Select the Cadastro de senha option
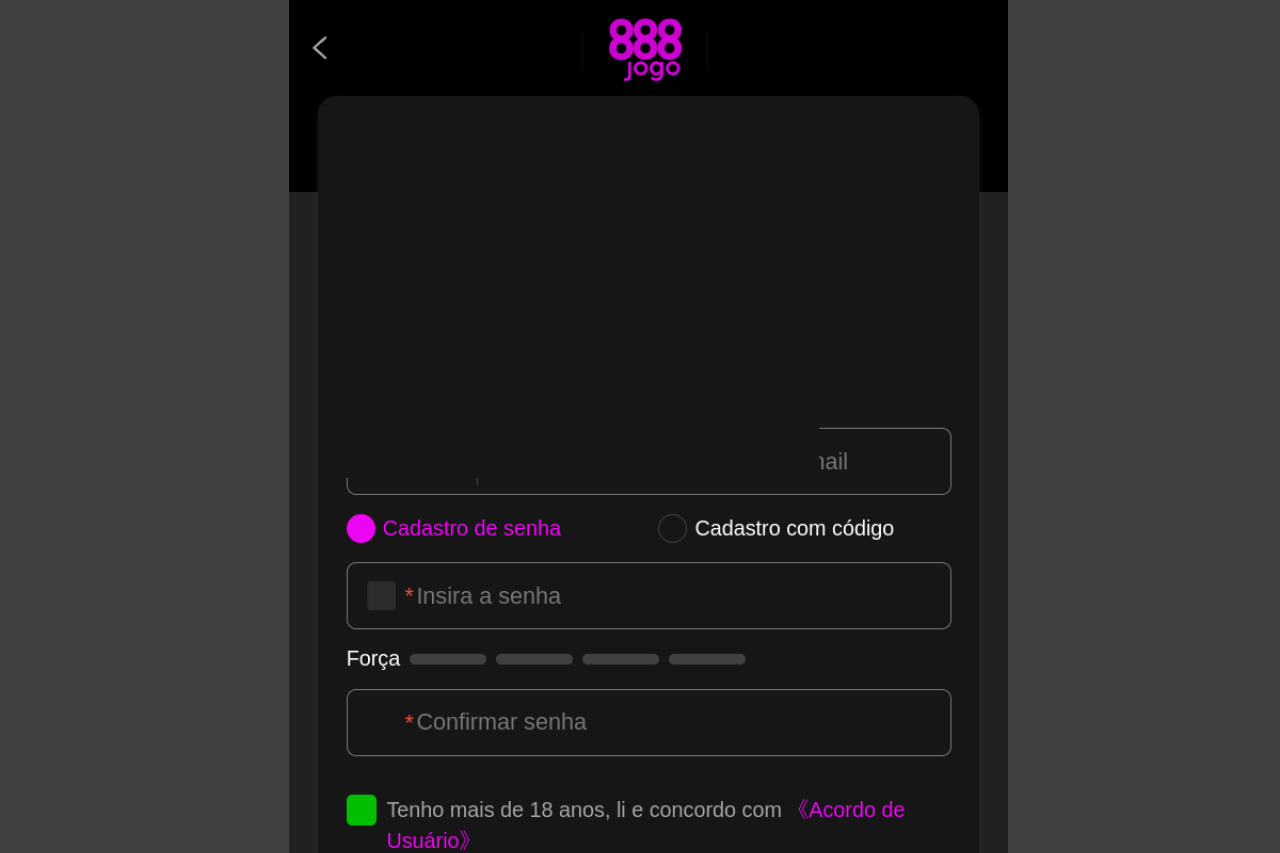 click(x=361, y=528)
